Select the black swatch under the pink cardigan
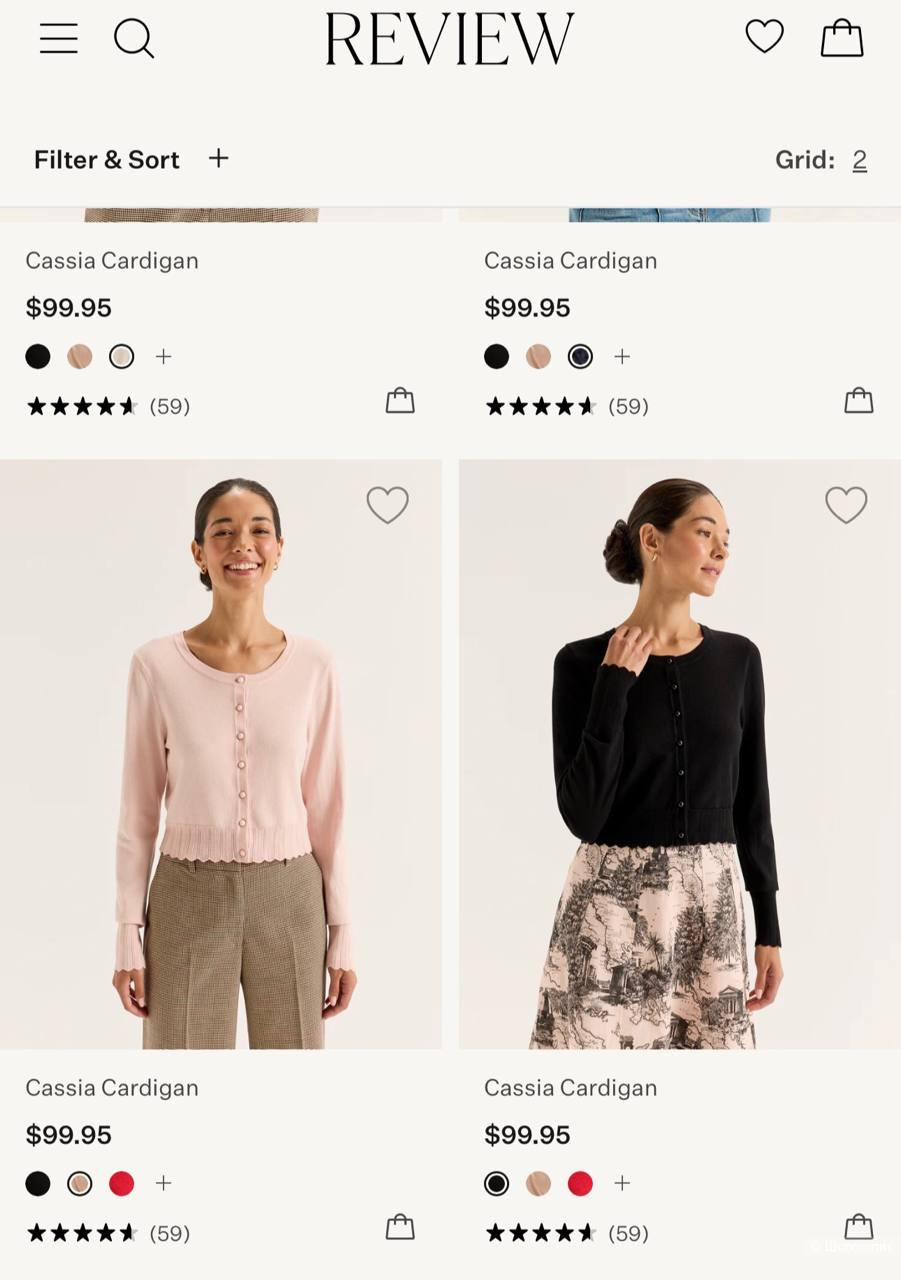The width and height of the screenshot is (901, 1280). pos(38,1184)
